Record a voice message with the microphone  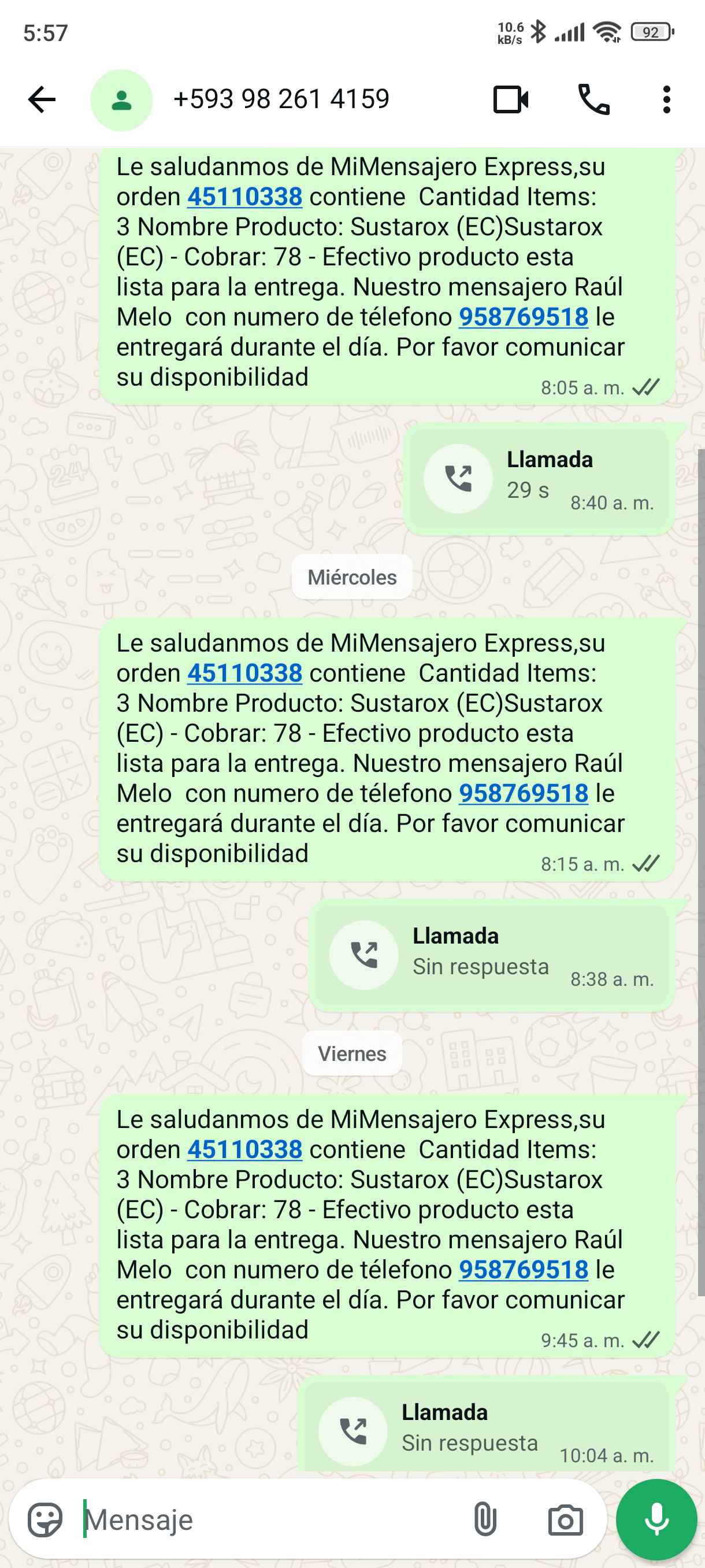click(656, 1520)
